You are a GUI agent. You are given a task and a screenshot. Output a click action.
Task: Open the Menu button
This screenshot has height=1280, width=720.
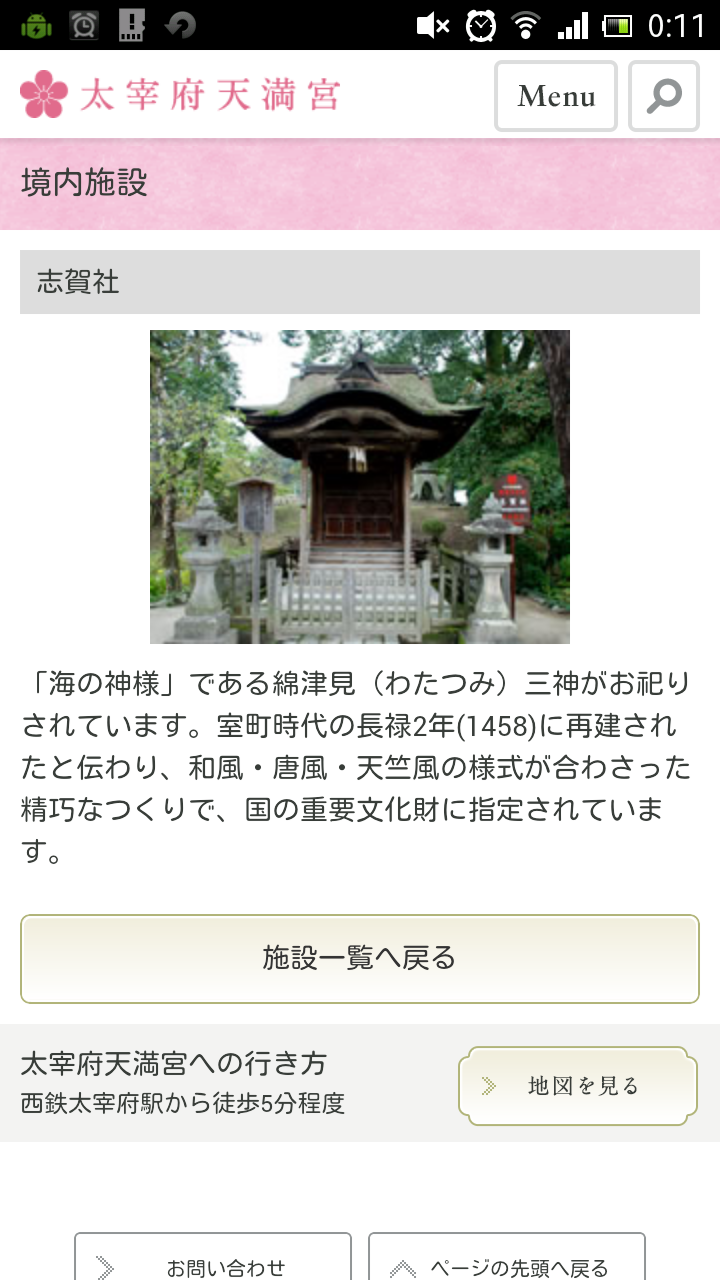point(556,96)
